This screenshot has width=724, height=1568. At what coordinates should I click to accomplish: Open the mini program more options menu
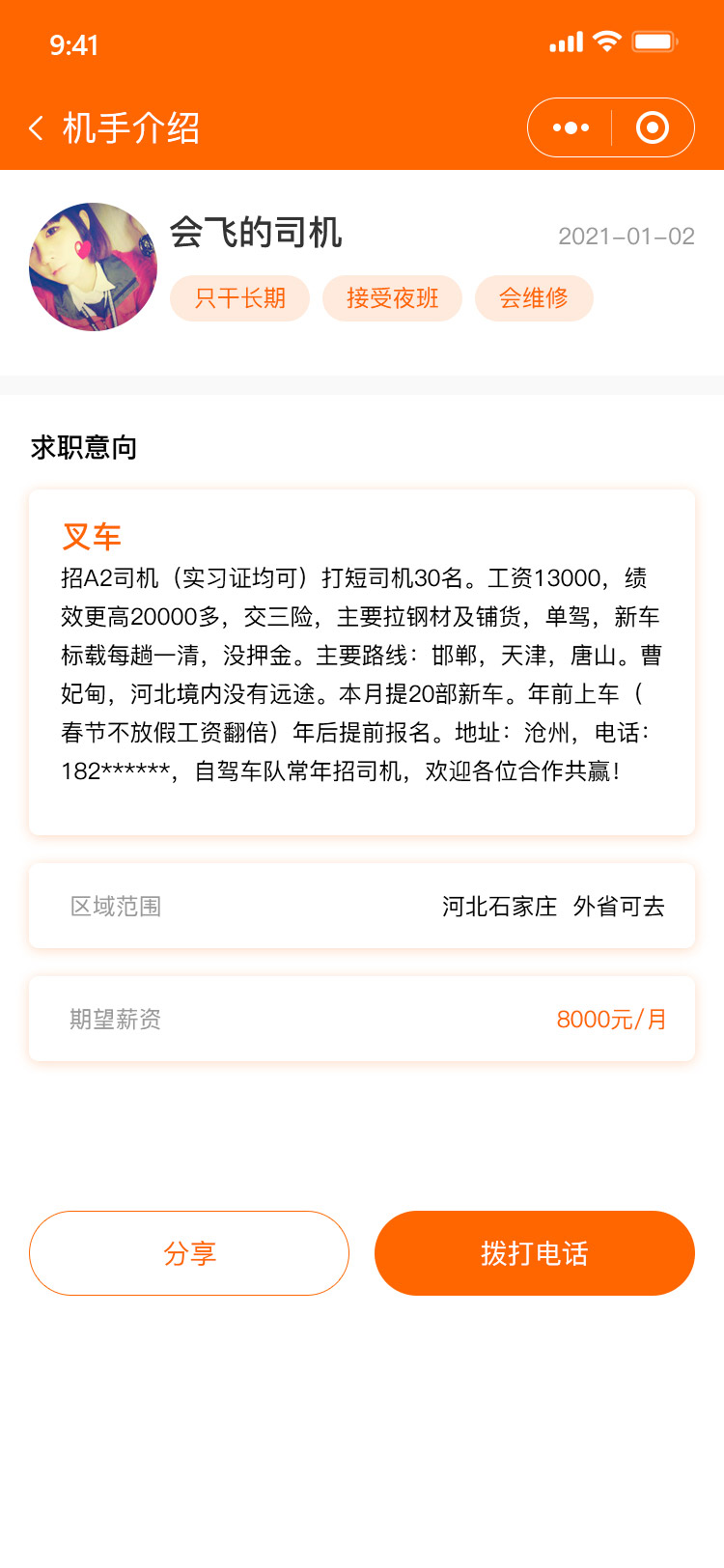(x=571, y=127)
